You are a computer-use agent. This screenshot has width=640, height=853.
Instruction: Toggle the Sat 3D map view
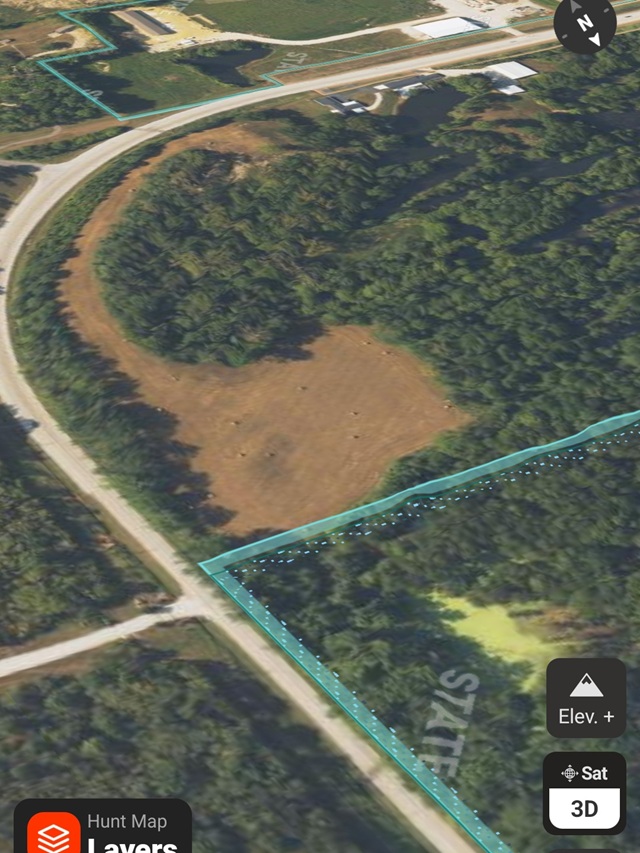[x=585, y=792]
